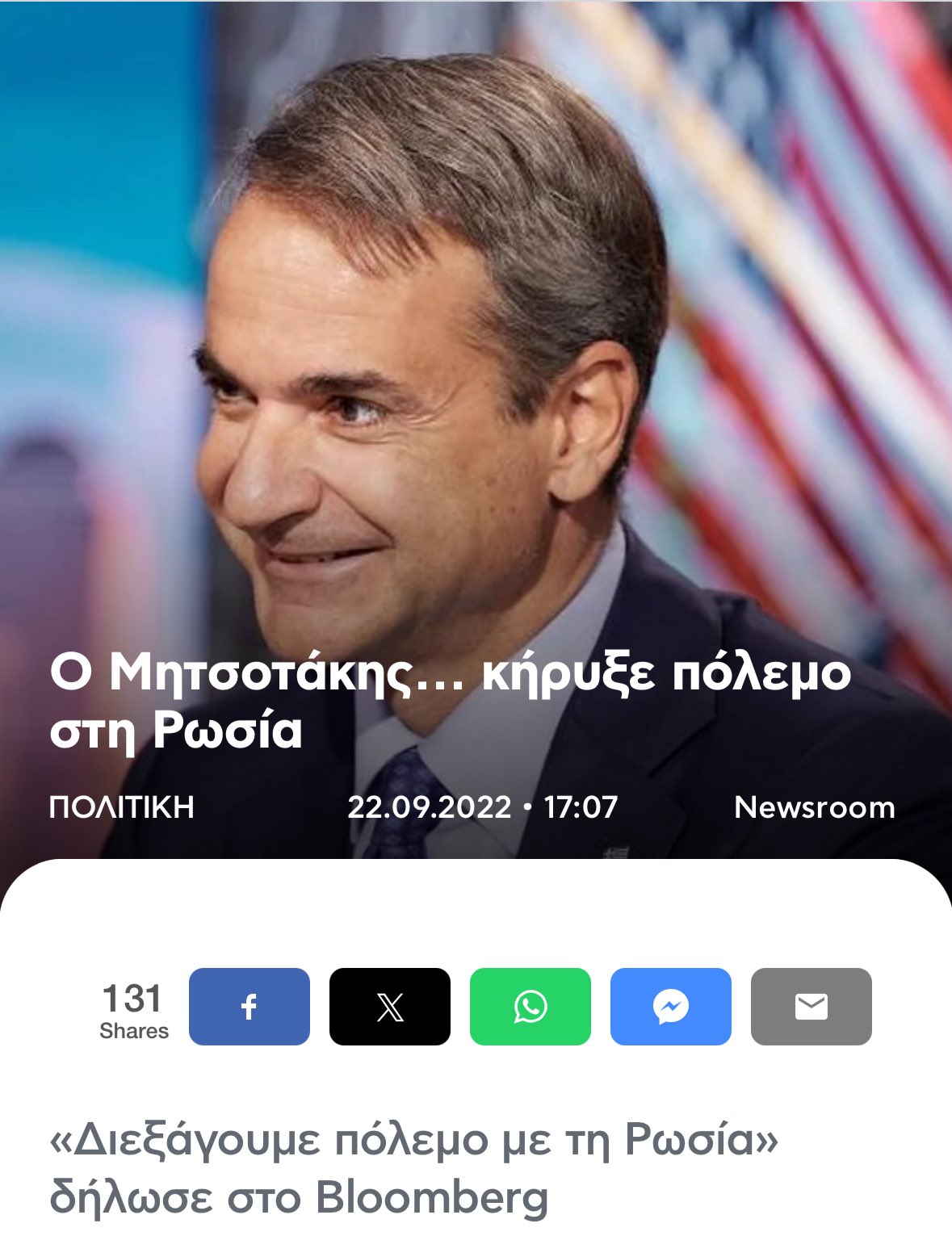Share the article by email

click(811, 1007)
